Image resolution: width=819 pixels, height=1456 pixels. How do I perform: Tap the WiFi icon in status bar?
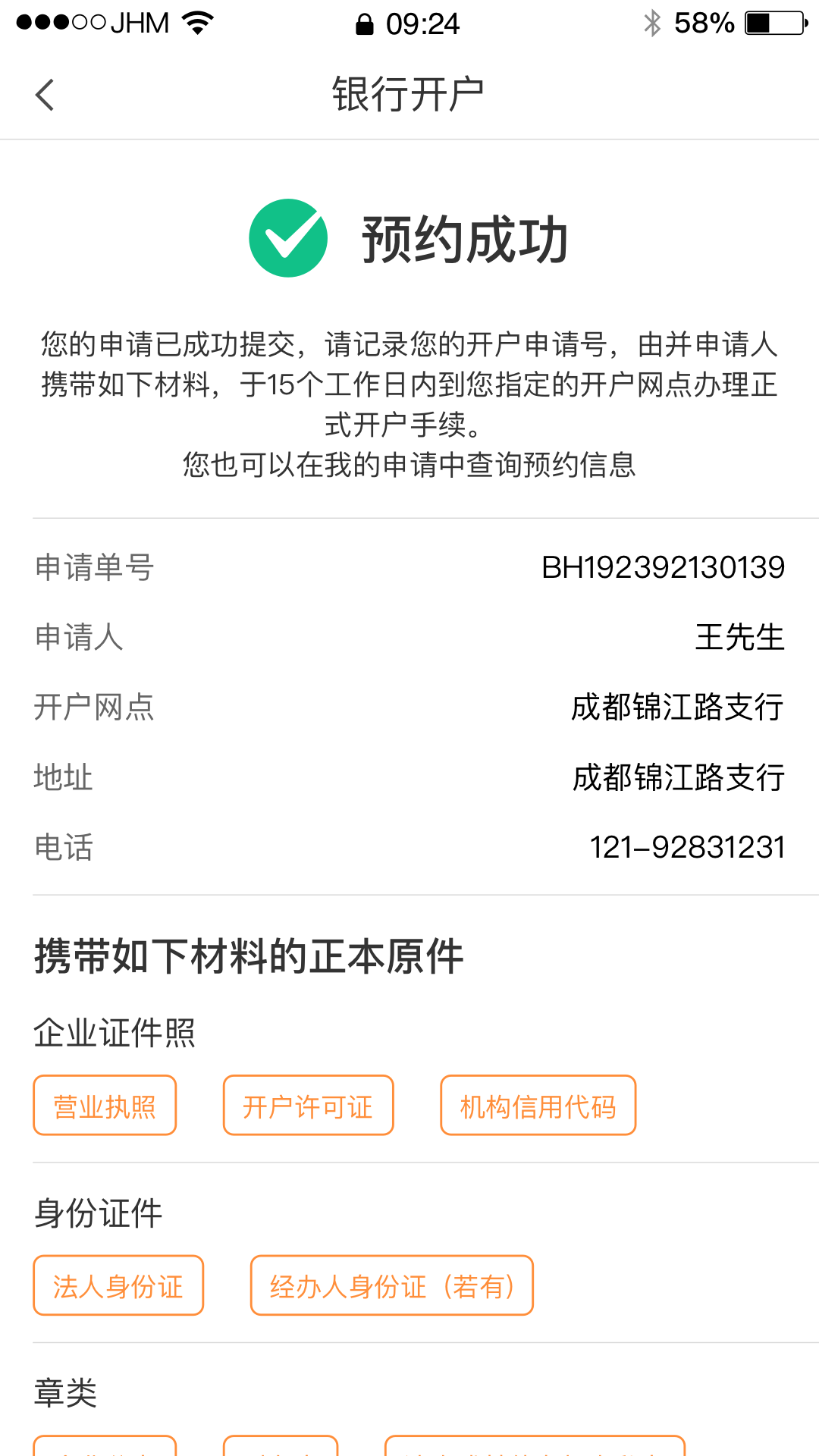click(x=196, y=22)
